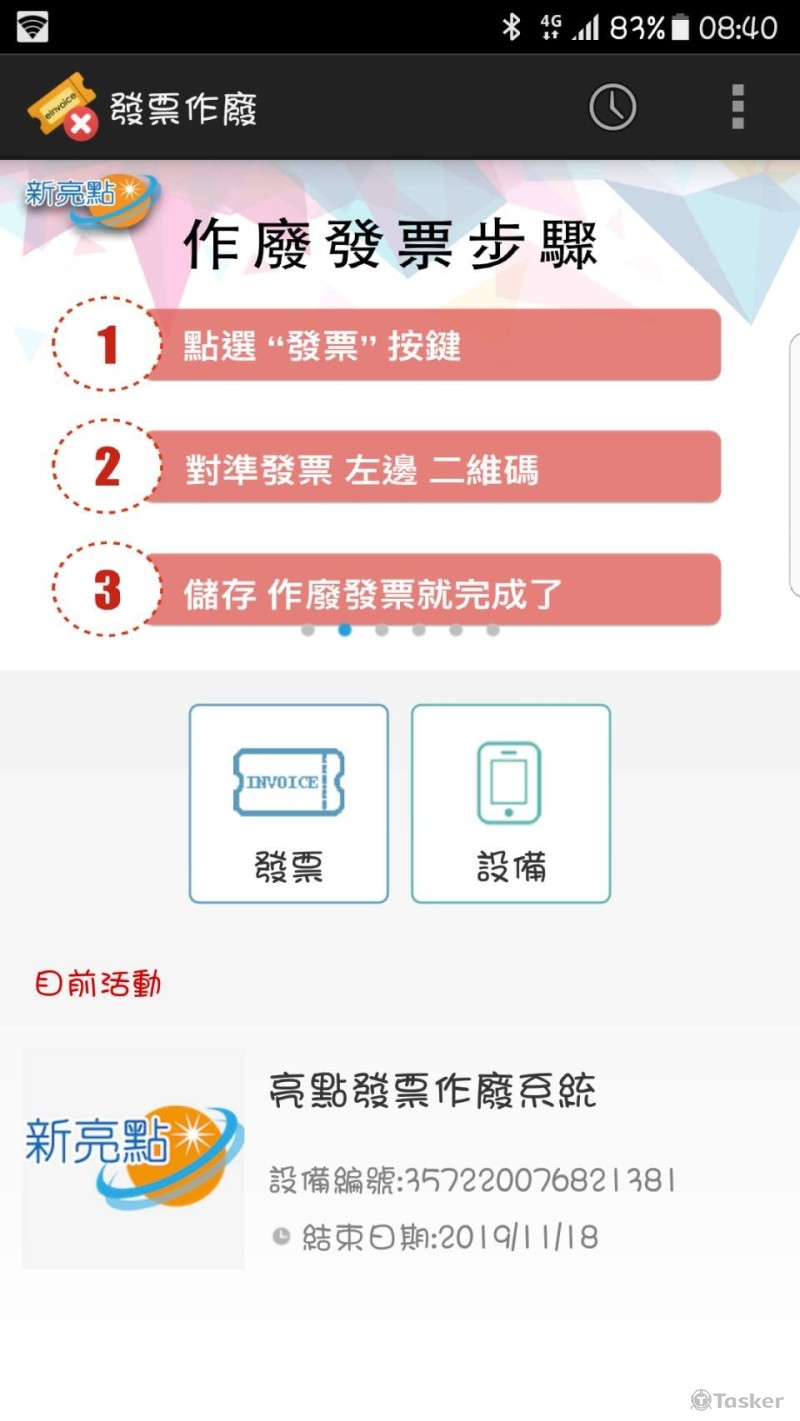Select the fourth carousel page dot
Screen dimensions: 800x1421
tap(419, 630)
